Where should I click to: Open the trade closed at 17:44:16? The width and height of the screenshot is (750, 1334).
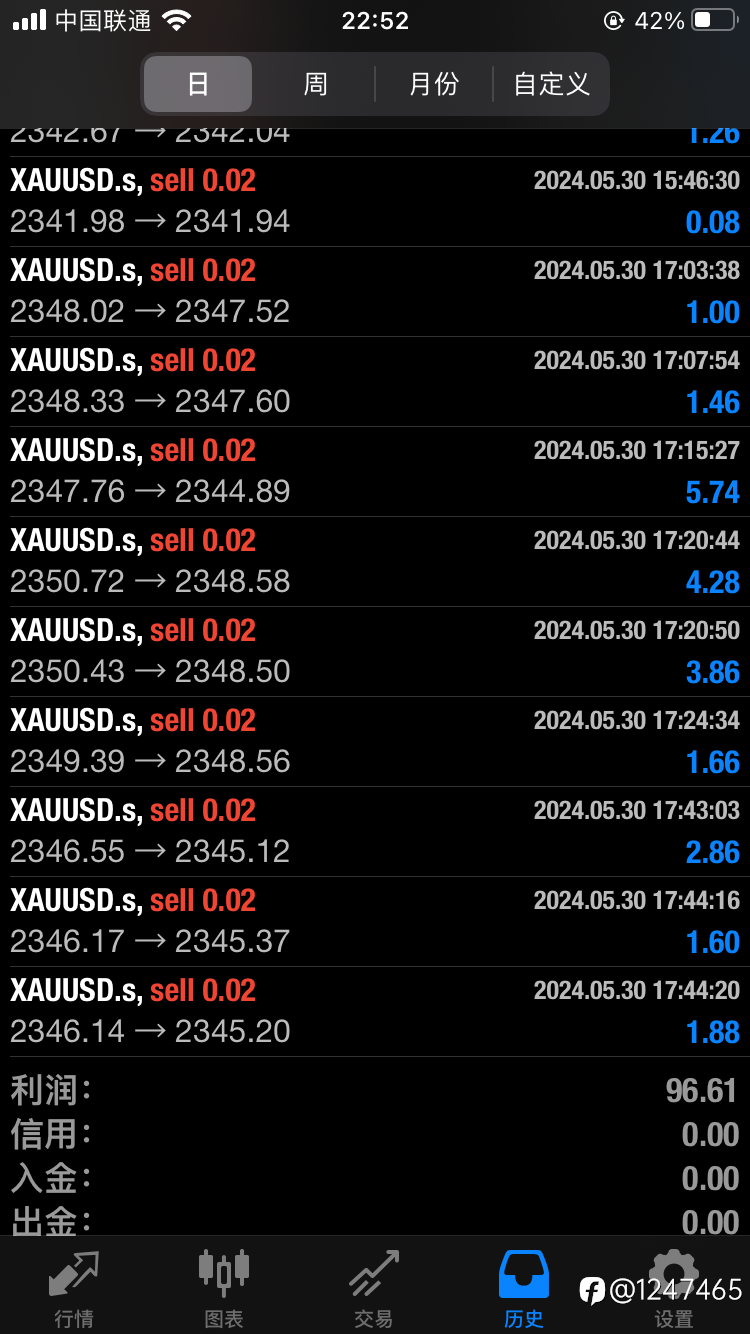tap(375, 922)
